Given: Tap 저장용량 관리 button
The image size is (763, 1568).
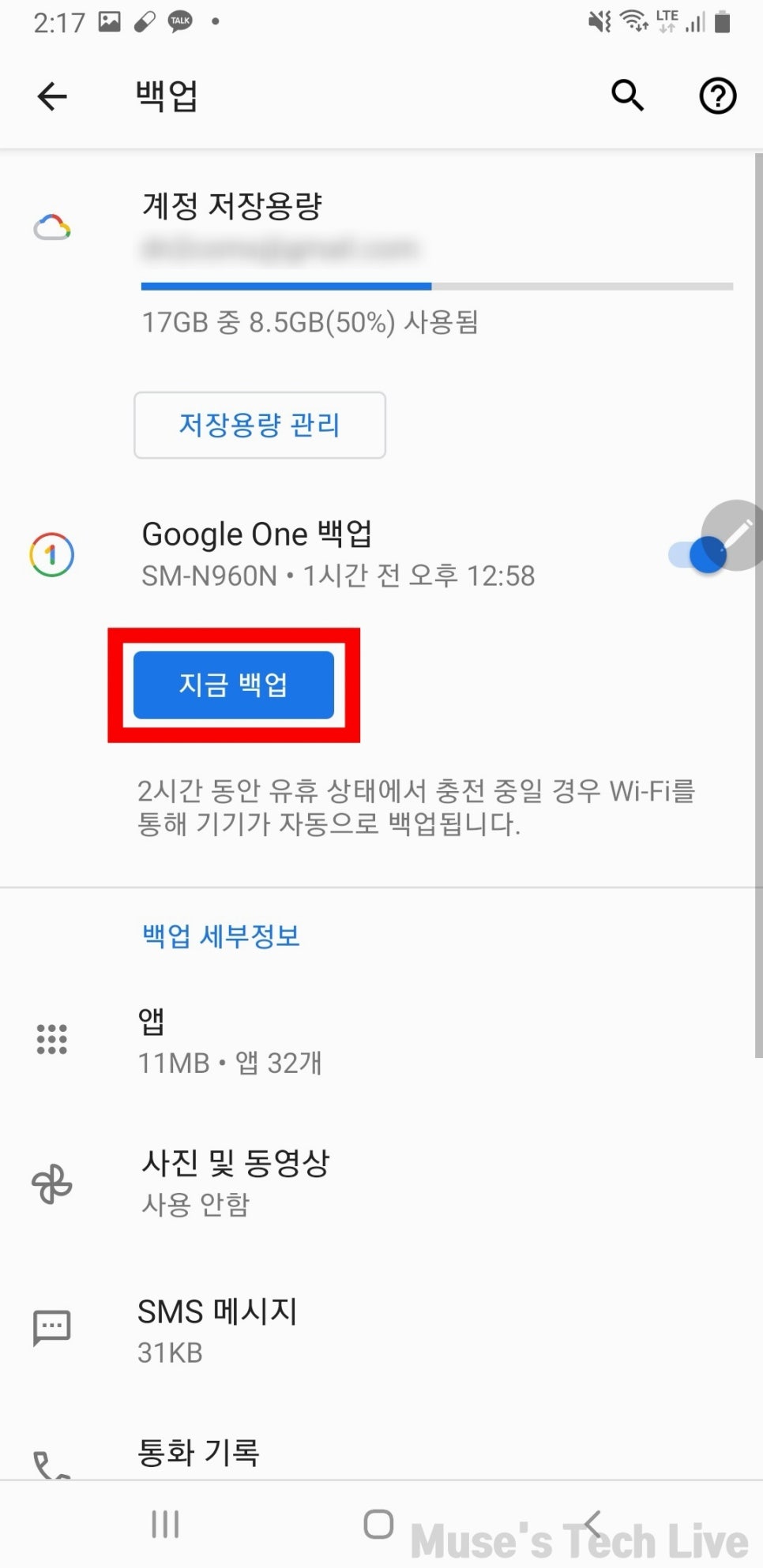Looking at the screenshot, I should pos(260,425).
